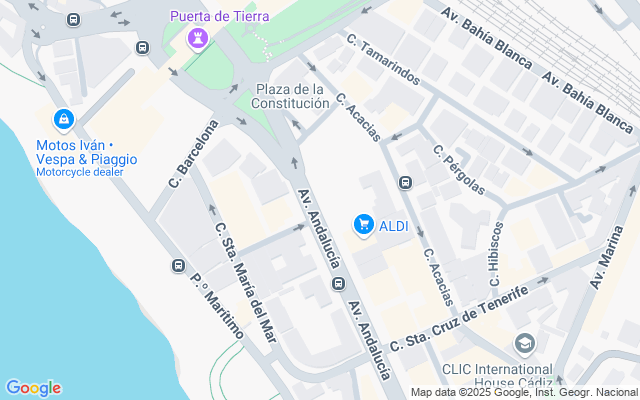The image size is (640, 400).
Task: Tap the CLIC International House Cádiz marker
Action: 525,344
